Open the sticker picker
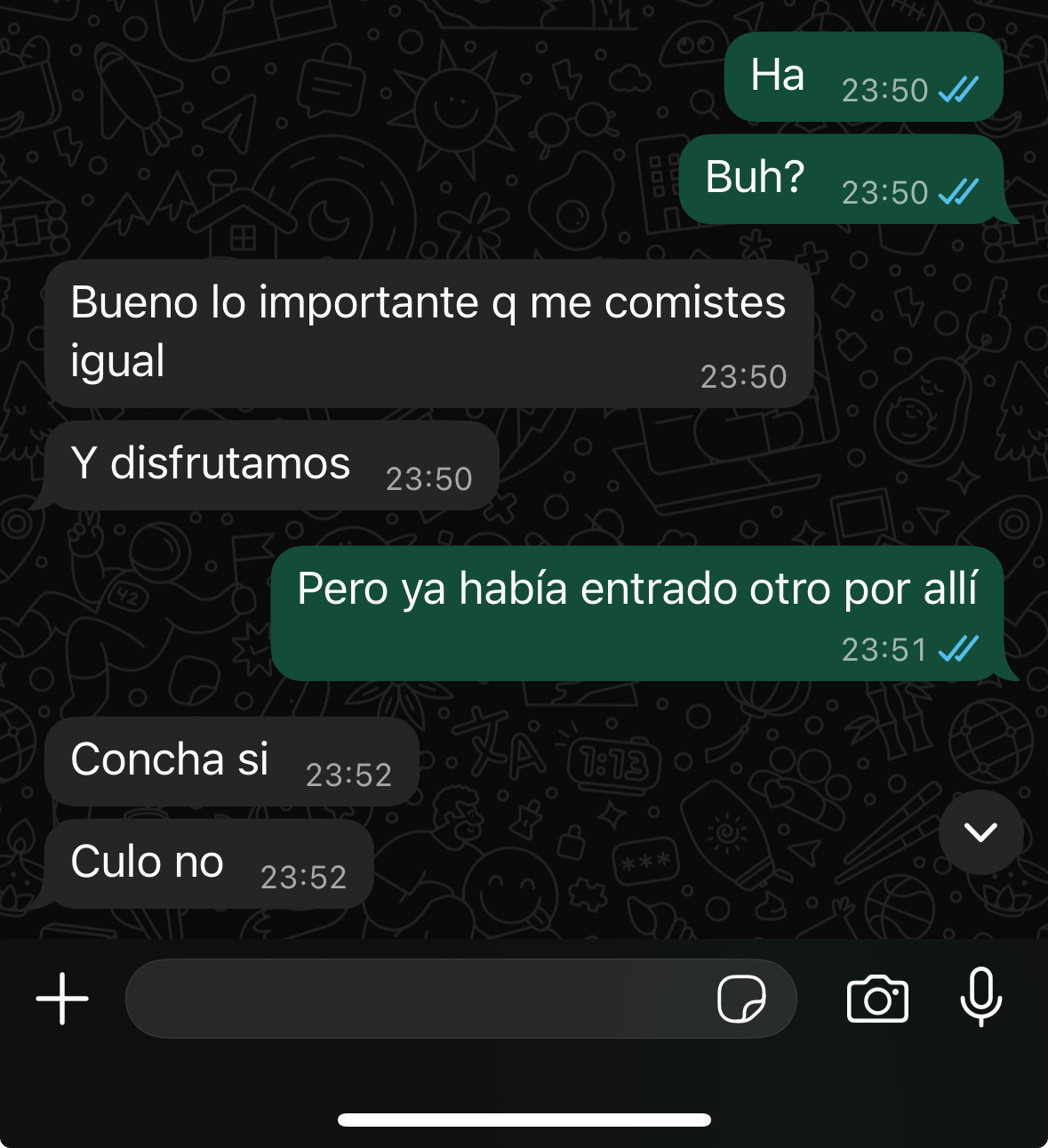 [741, 999]
